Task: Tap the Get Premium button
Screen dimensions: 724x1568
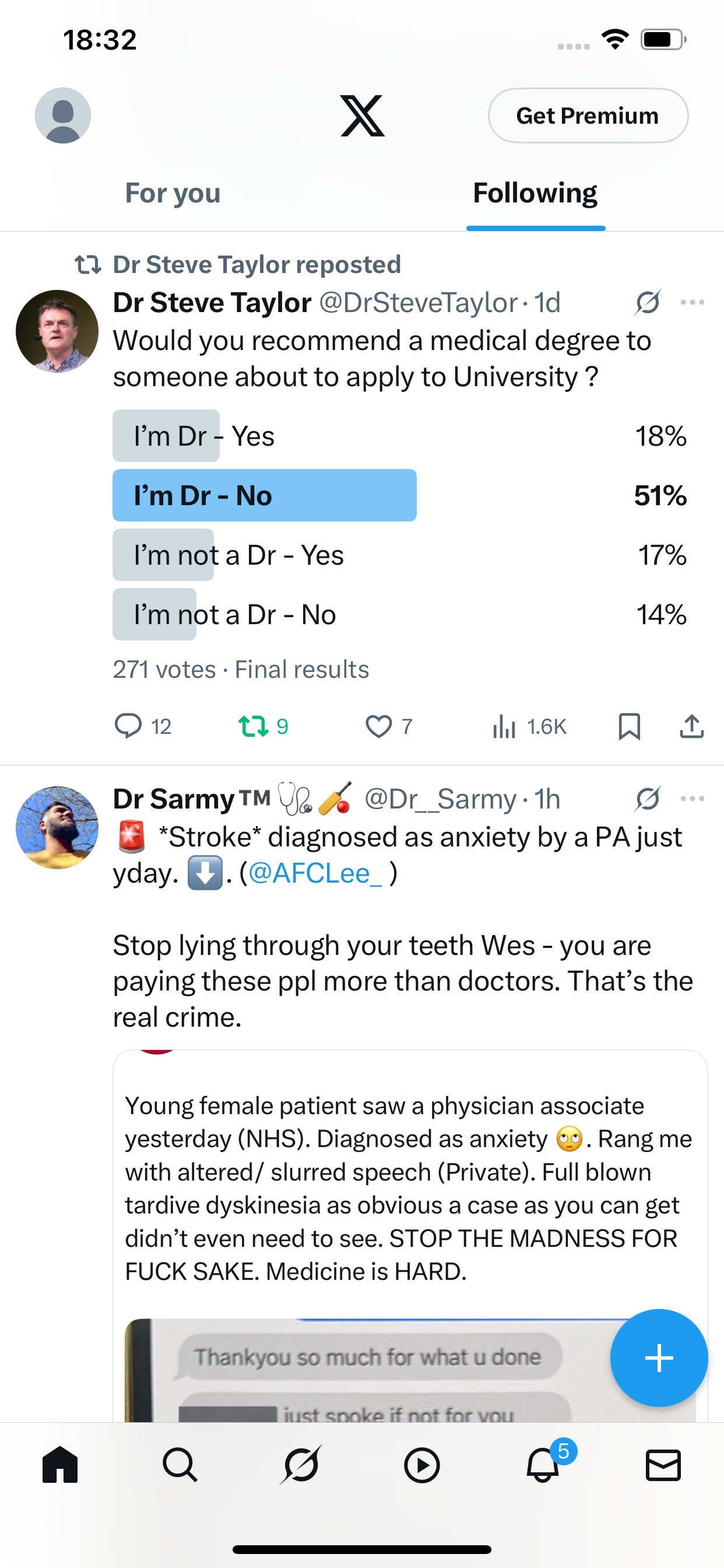Action: (588, 116)
